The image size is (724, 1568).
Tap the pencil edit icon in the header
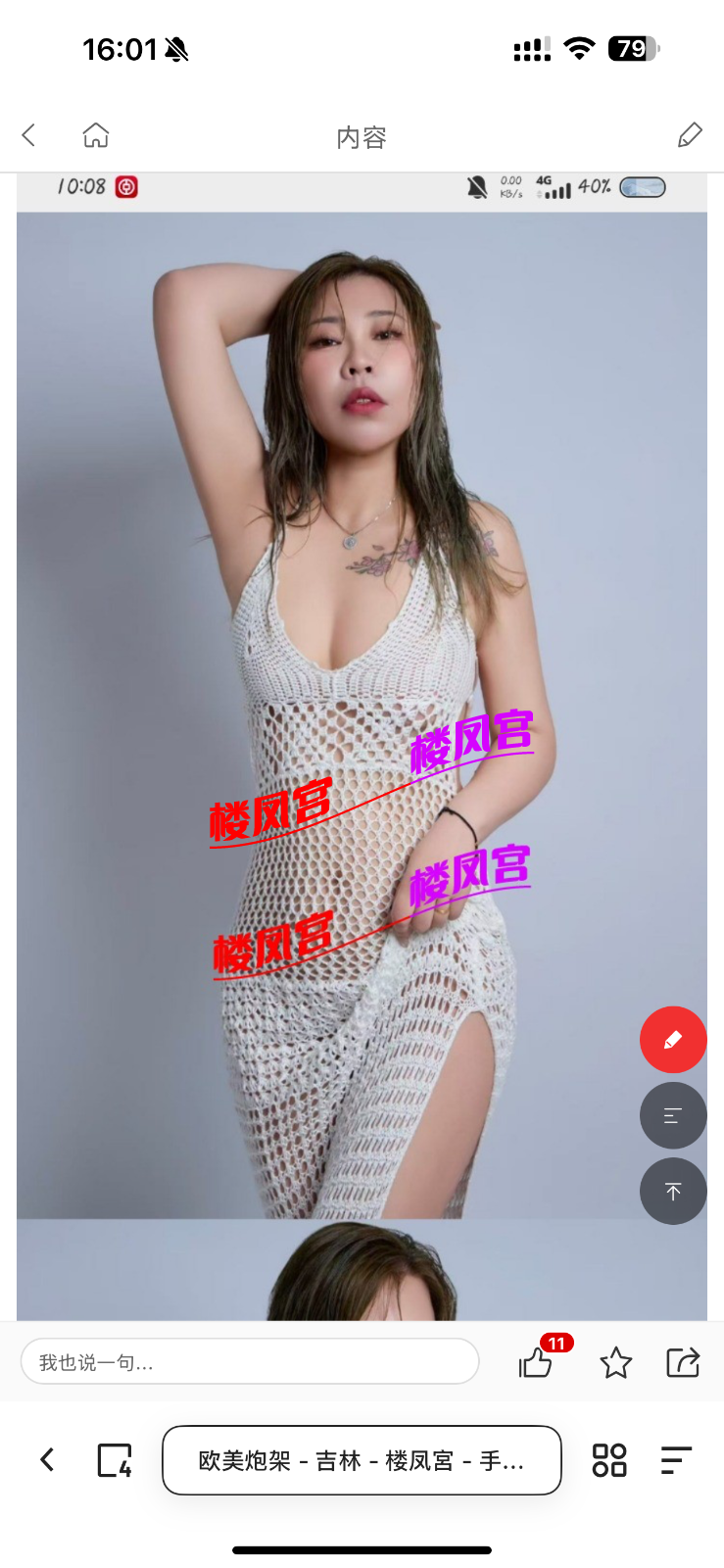tap(690, 135)
